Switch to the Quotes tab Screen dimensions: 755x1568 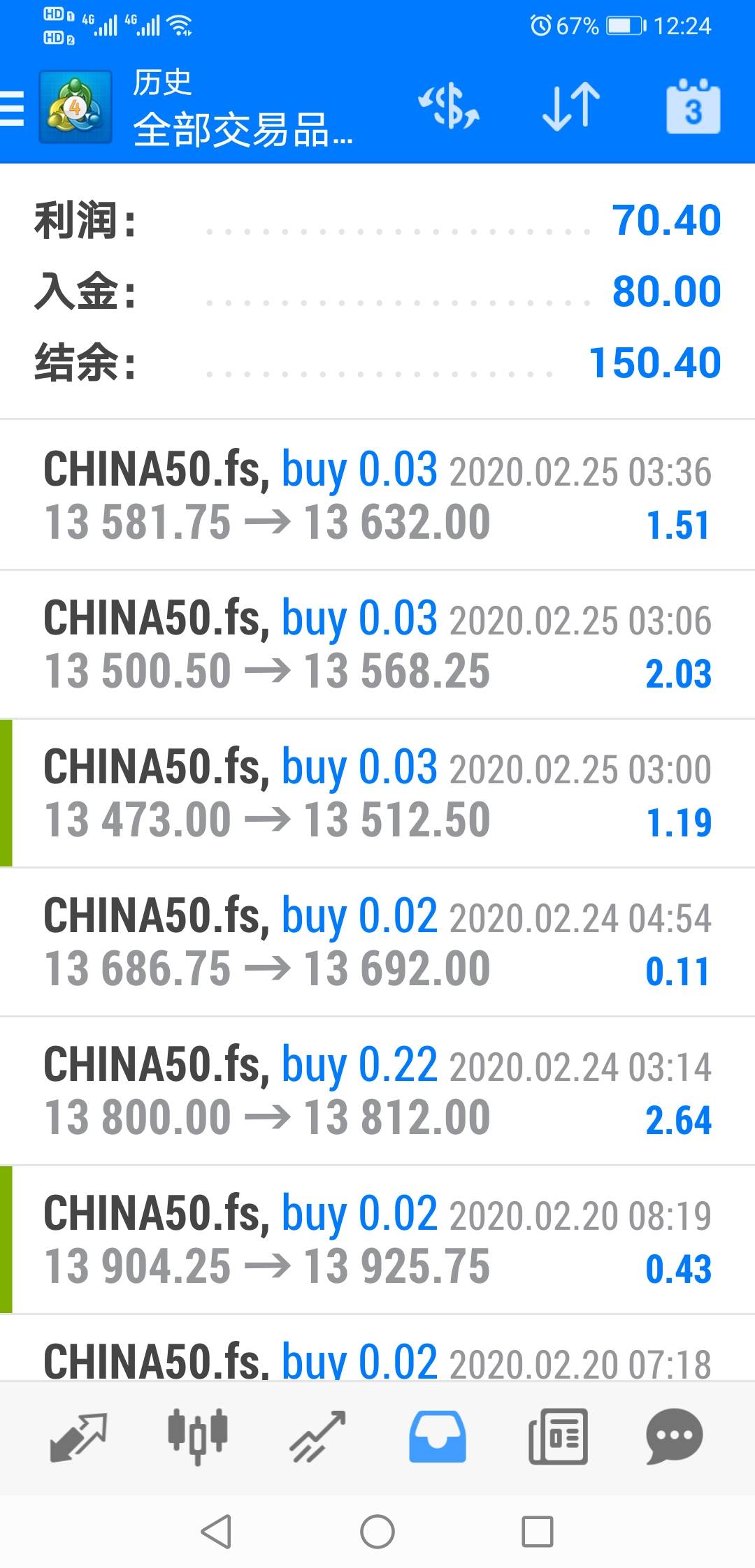coord(78,1437)
